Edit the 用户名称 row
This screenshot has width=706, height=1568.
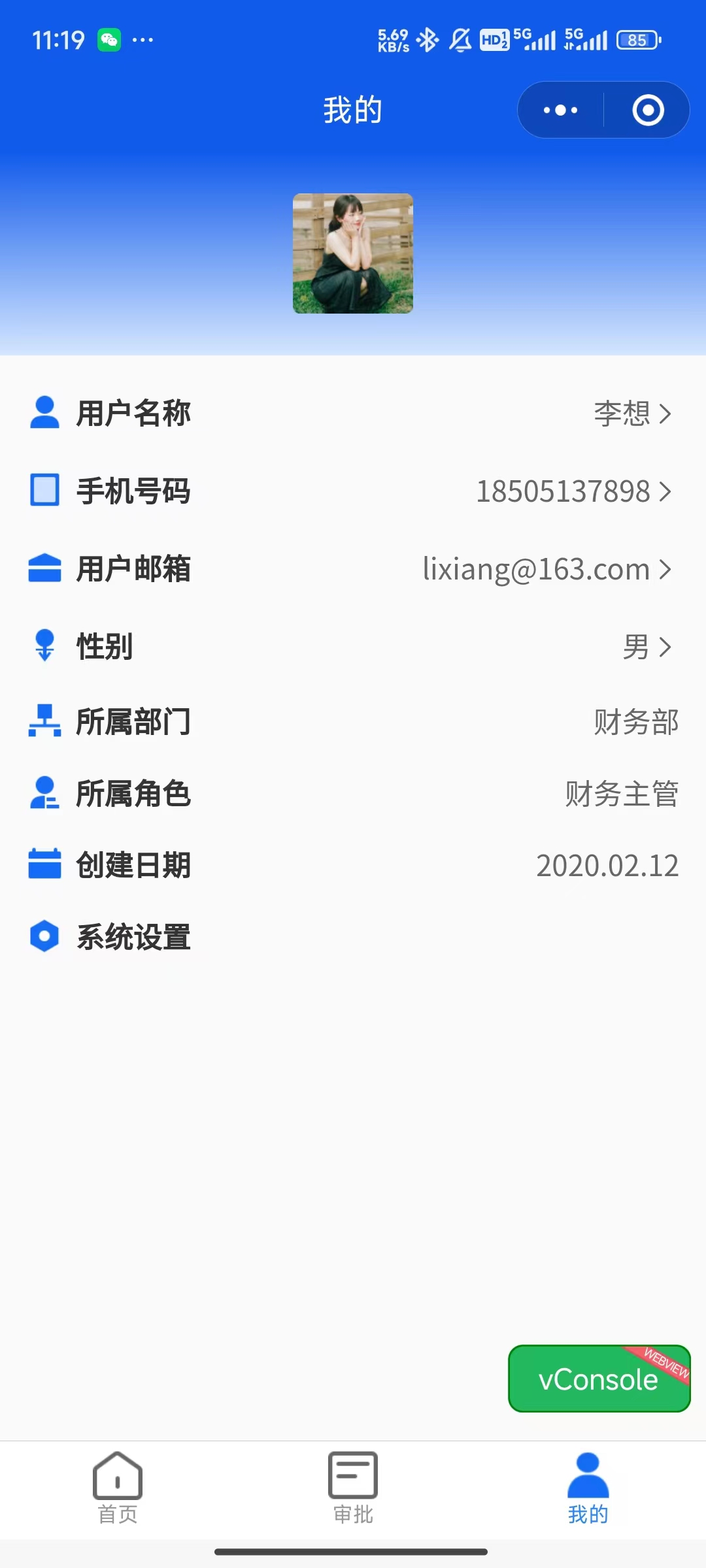353,414
